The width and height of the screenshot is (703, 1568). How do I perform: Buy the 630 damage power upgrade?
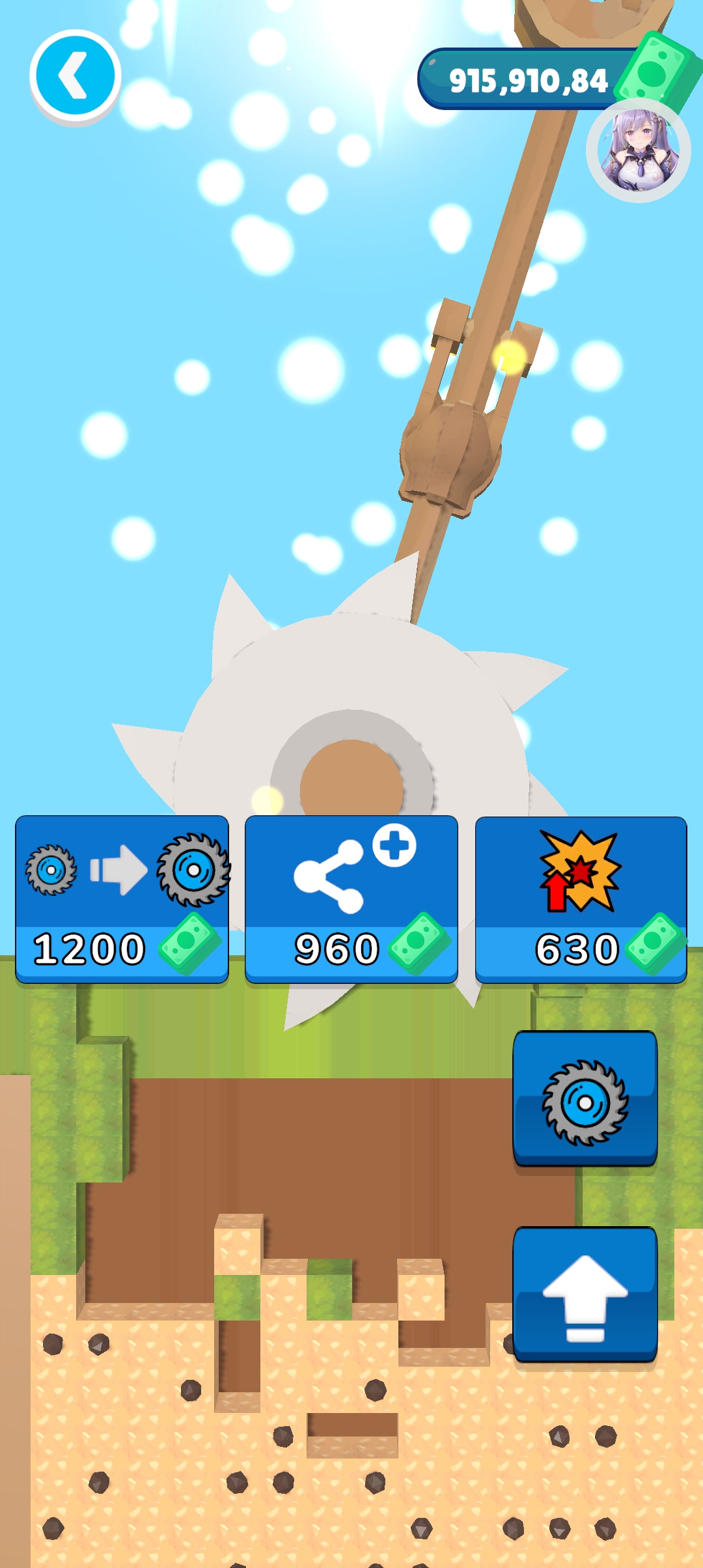coord(581,899)
